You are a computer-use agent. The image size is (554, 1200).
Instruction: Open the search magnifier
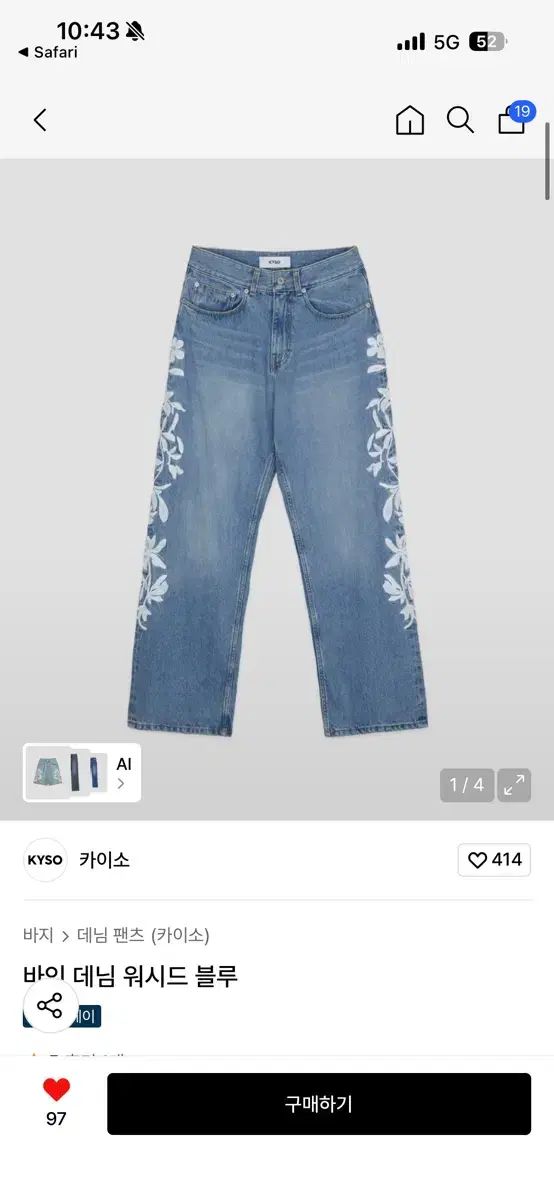pyautogui.click(x=460, y=121)
